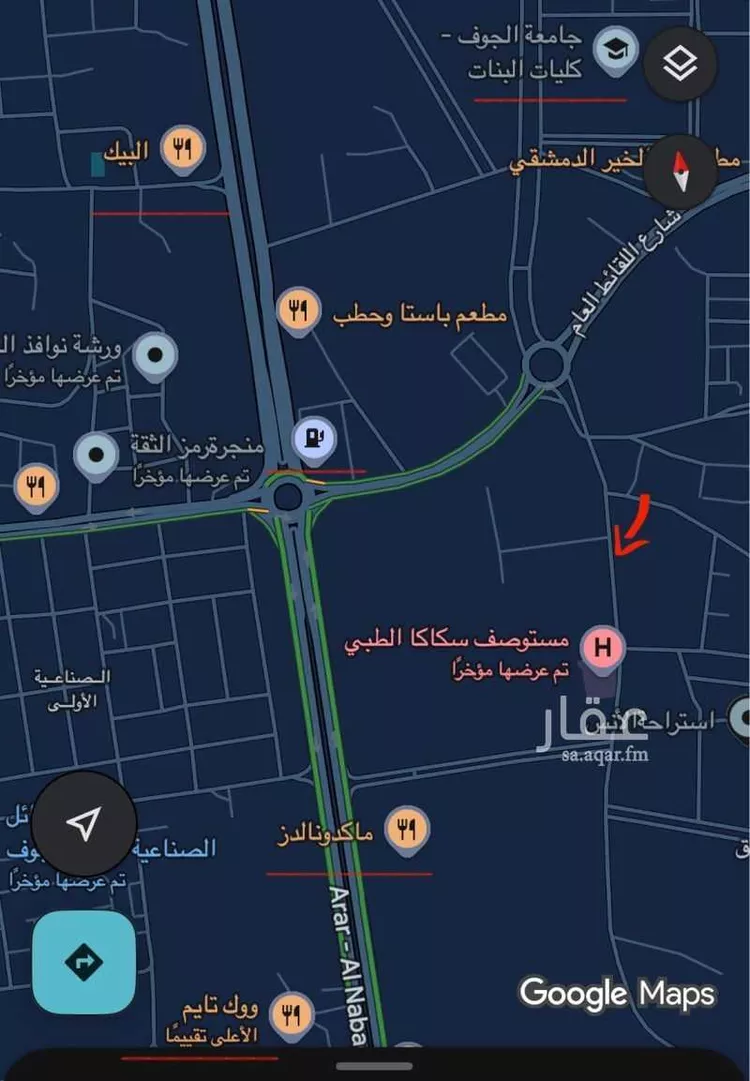Open the ماكدونالدز restaurant pin
The width and height of the screenshot is (750, 1081).
coord(407,827)
